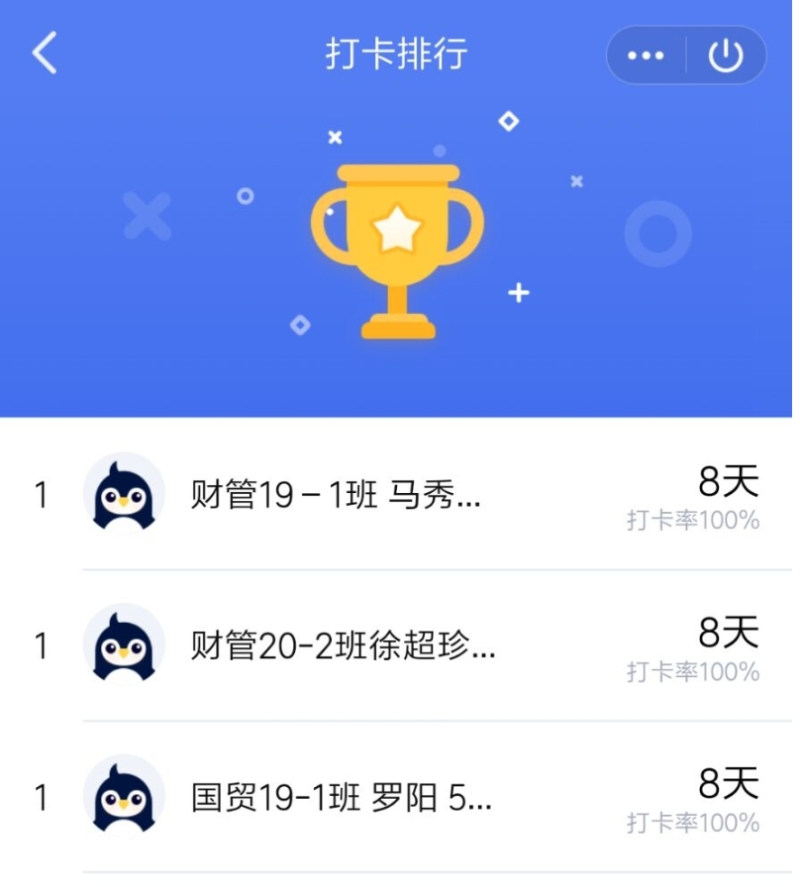Open the three-dot more options menu
Viewport: 800px width, 887px height.
tap(646, 56)
